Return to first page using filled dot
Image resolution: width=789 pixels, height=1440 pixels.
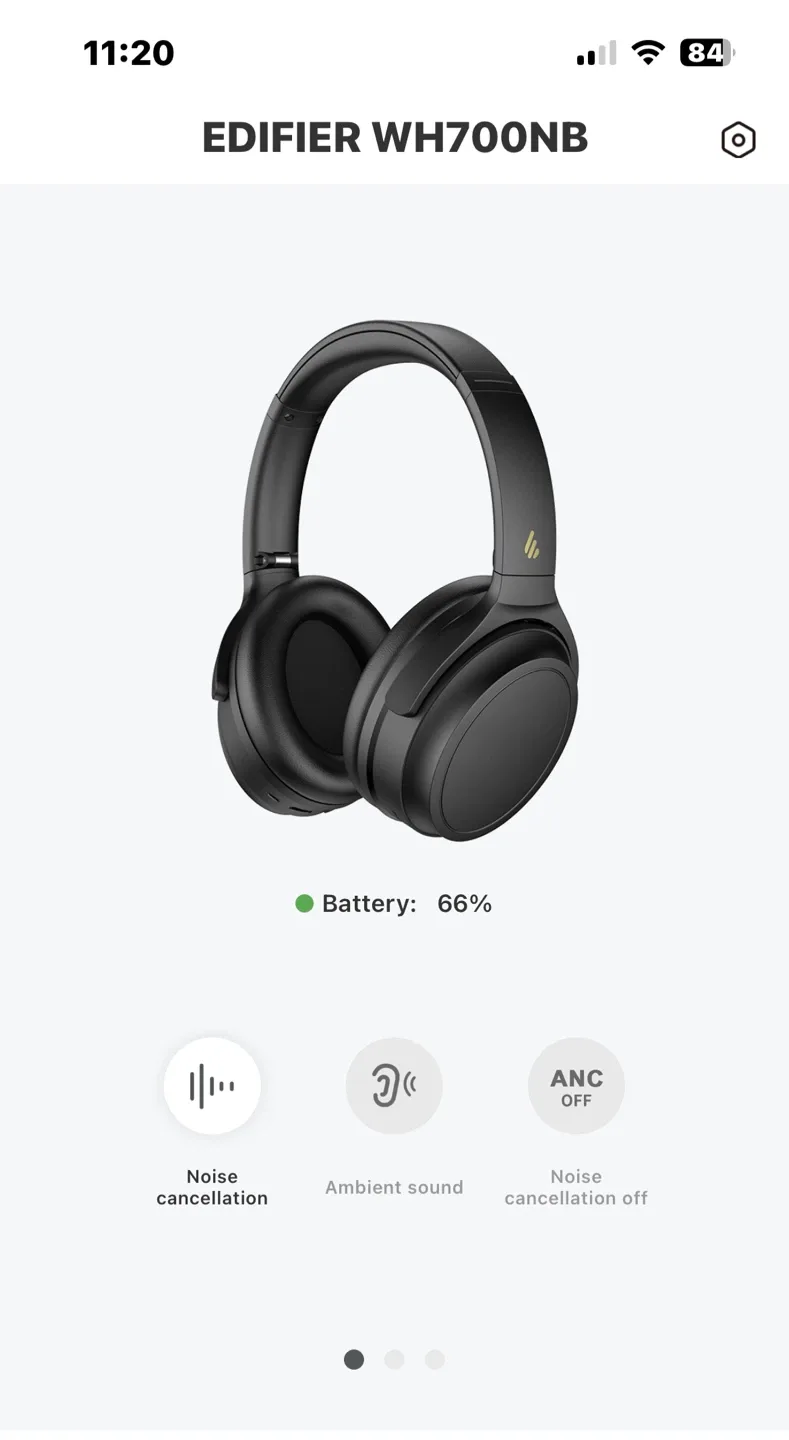pyautogui.click(x=353, y=1359)
